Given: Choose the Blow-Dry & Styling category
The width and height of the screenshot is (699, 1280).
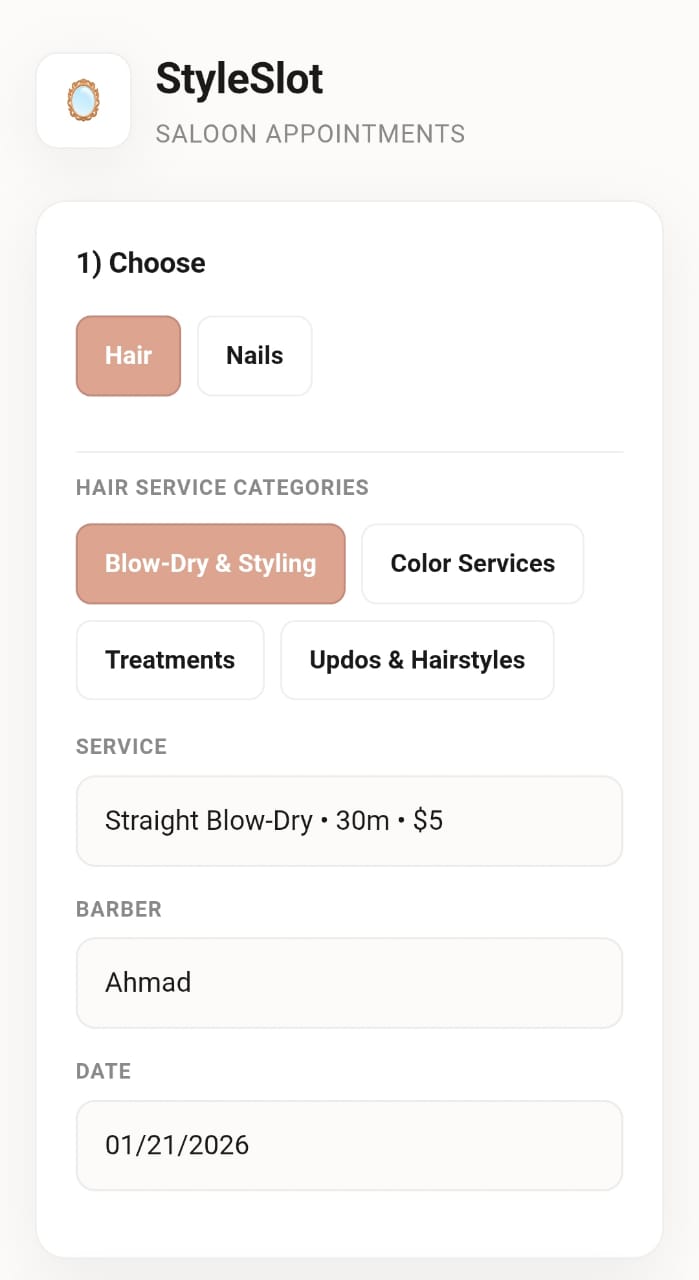Looking at the screenshot, I should click(x=210, y=564).
